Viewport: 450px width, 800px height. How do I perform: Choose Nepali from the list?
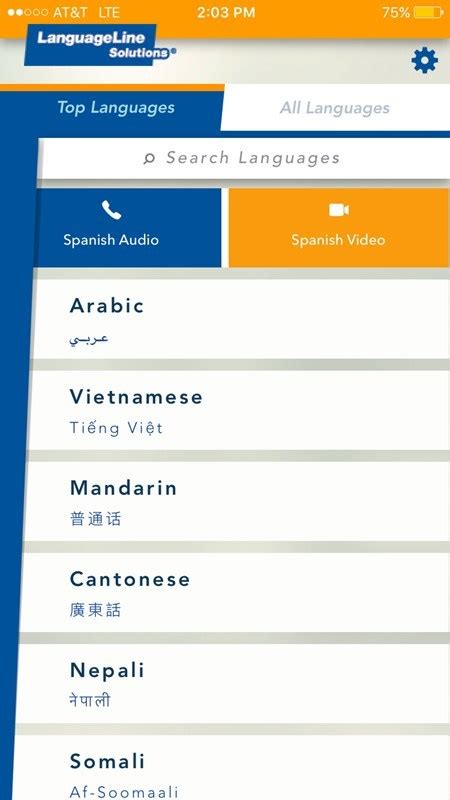(x=232, y=684)
